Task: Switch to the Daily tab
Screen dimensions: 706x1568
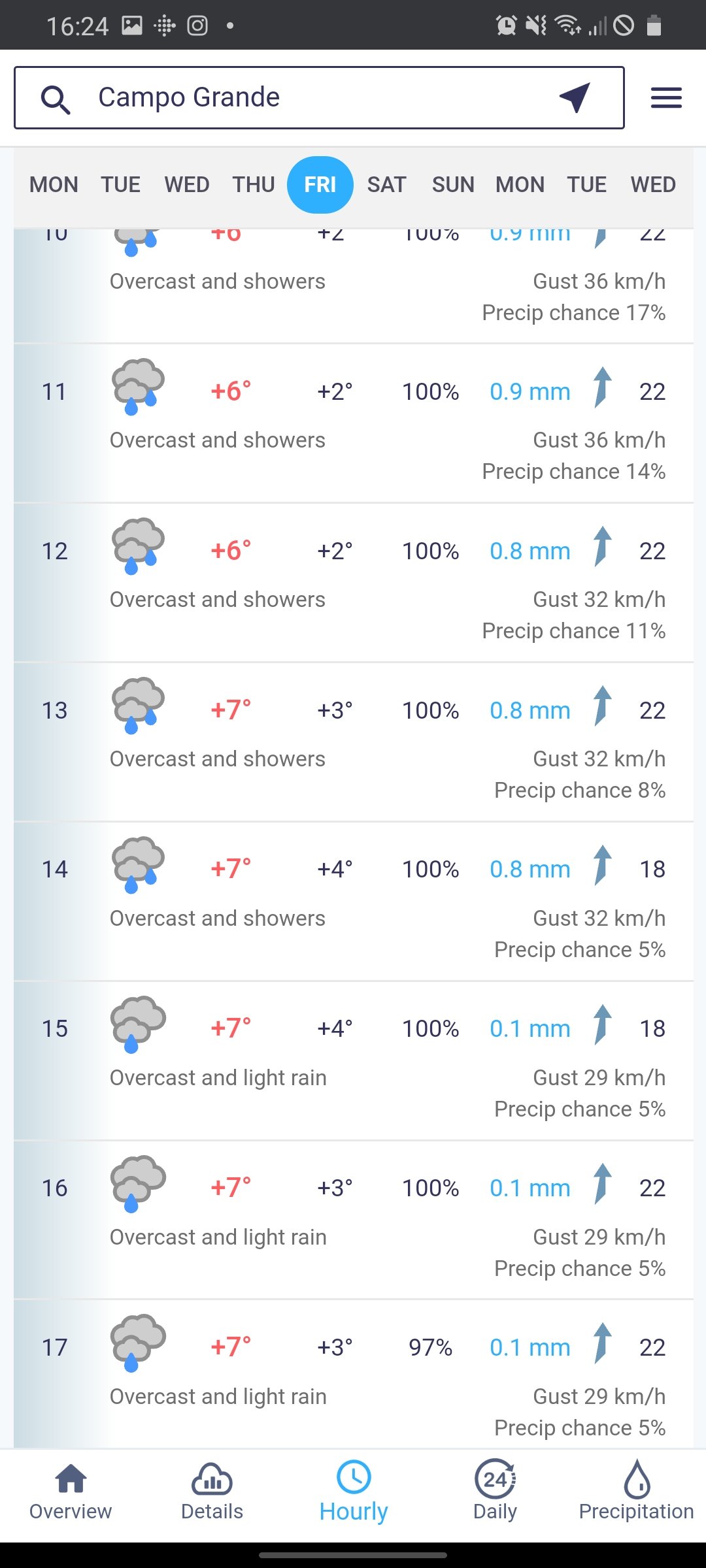Action: [x=495, y=1492]
